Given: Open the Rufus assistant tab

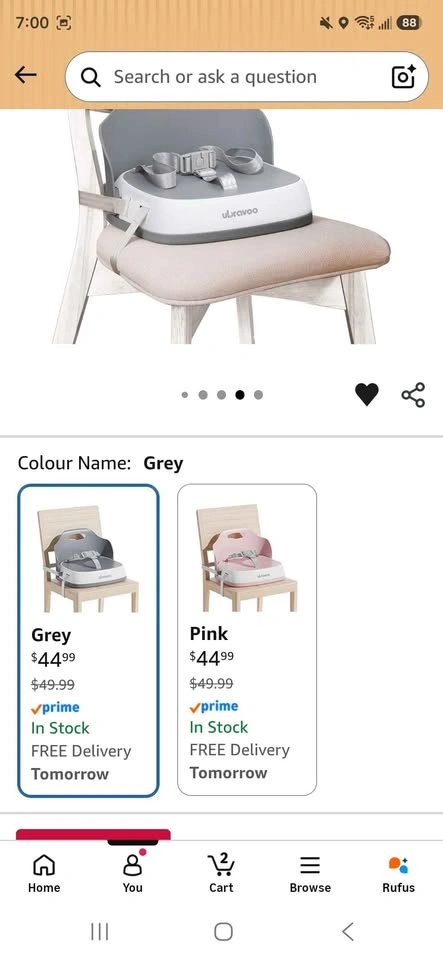Looking at the screenshot, I should coord(399,874).
